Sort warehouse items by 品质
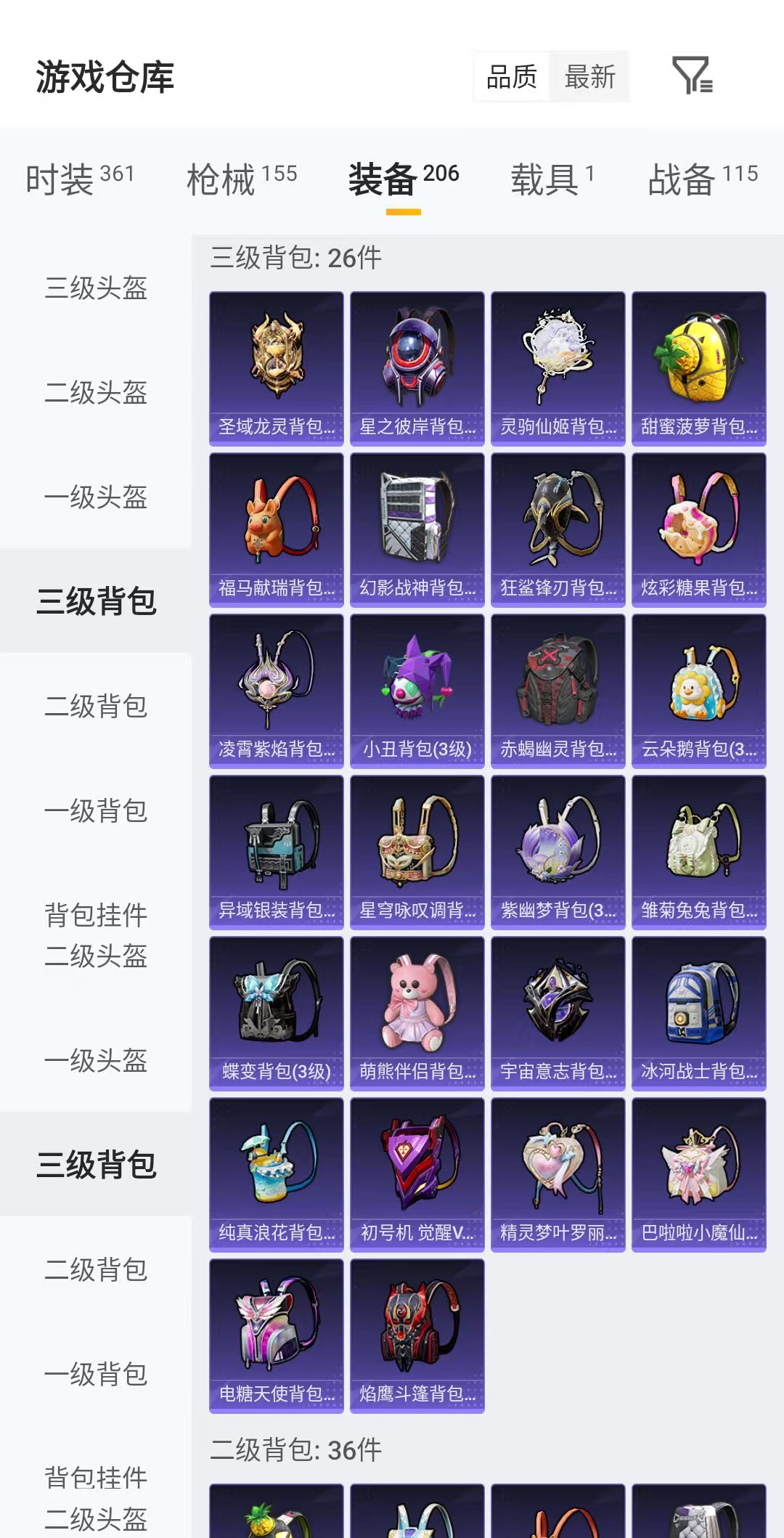The image size is (784, 1538). tap(511, 76)
